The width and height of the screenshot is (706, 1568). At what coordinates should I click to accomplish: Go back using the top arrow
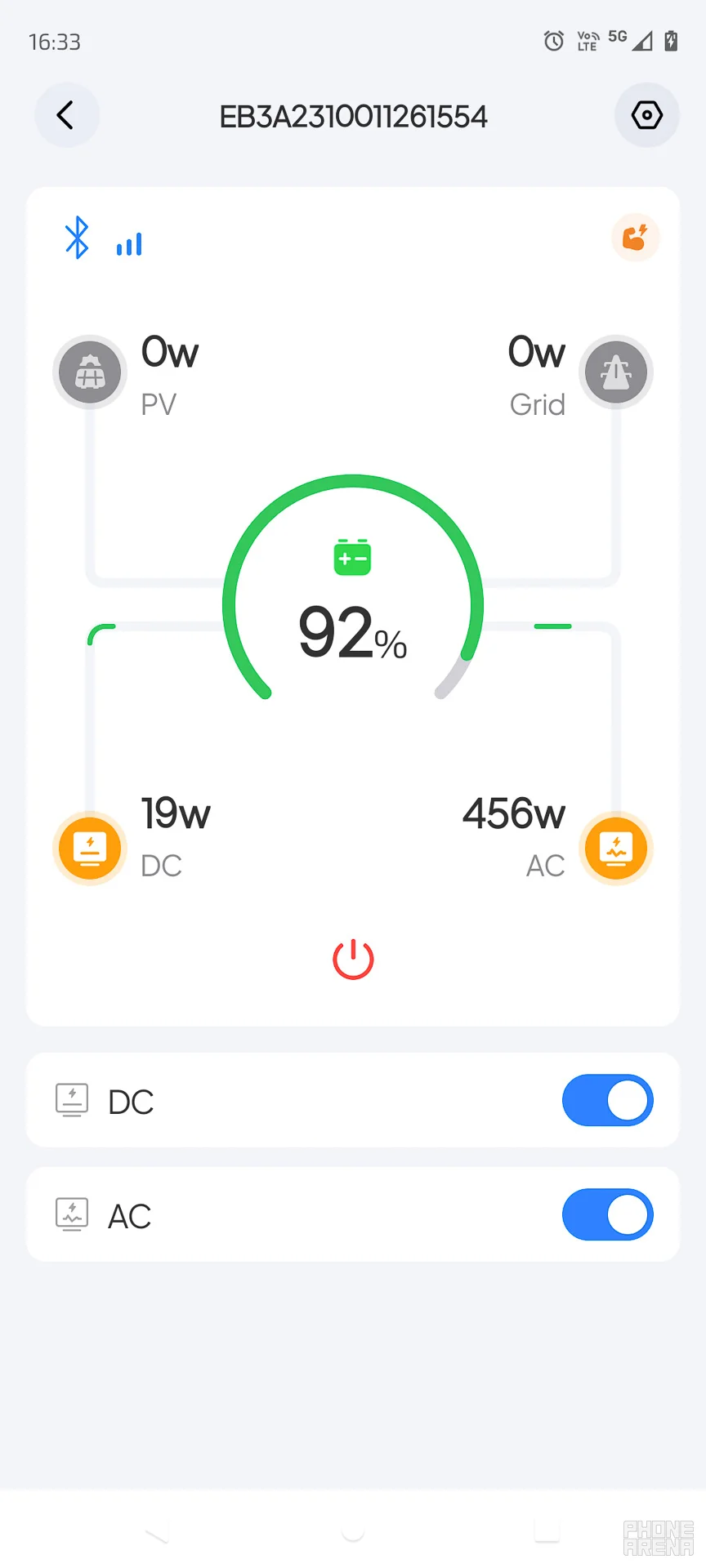tap(66, 115)
